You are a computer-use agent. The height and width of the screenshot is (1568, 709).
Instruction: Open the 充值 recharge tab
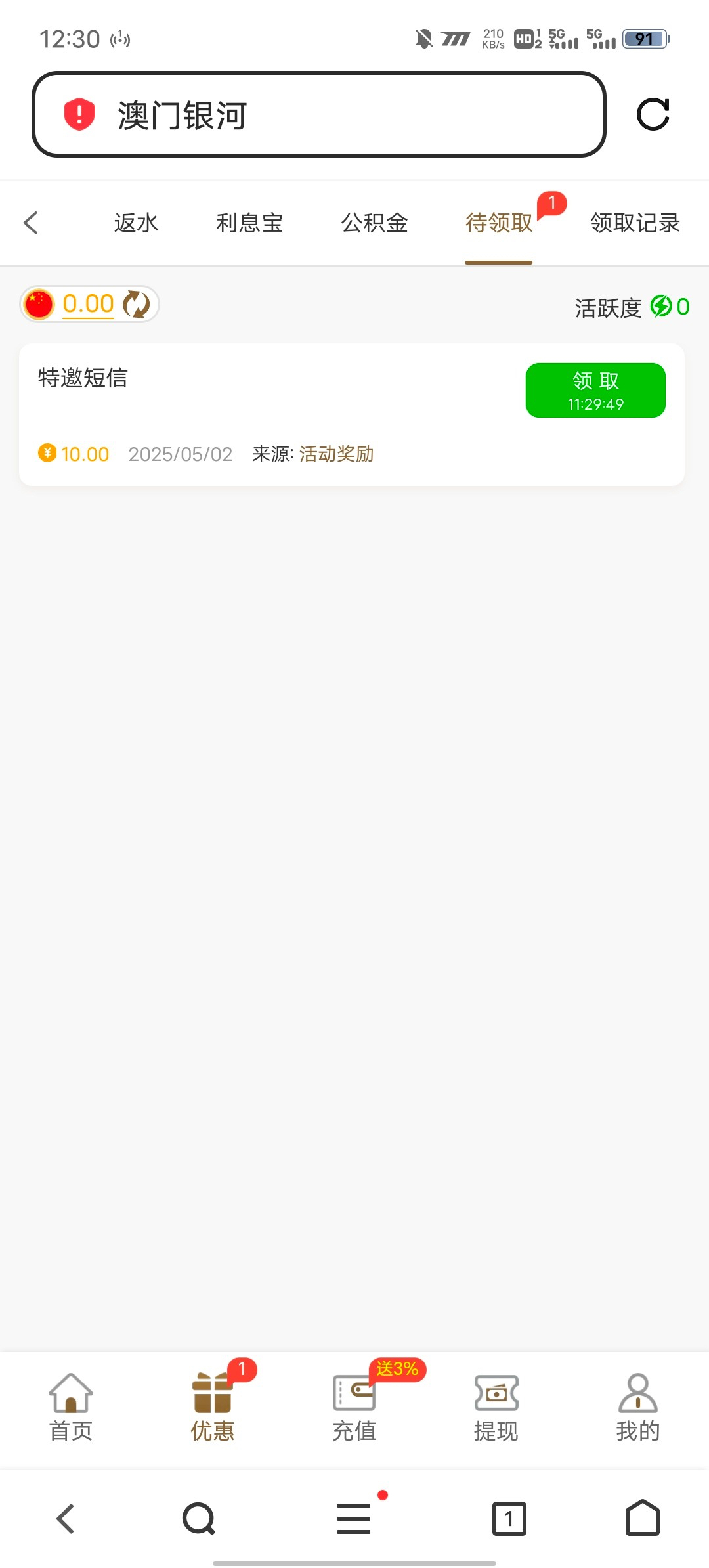coord(354,1406)
